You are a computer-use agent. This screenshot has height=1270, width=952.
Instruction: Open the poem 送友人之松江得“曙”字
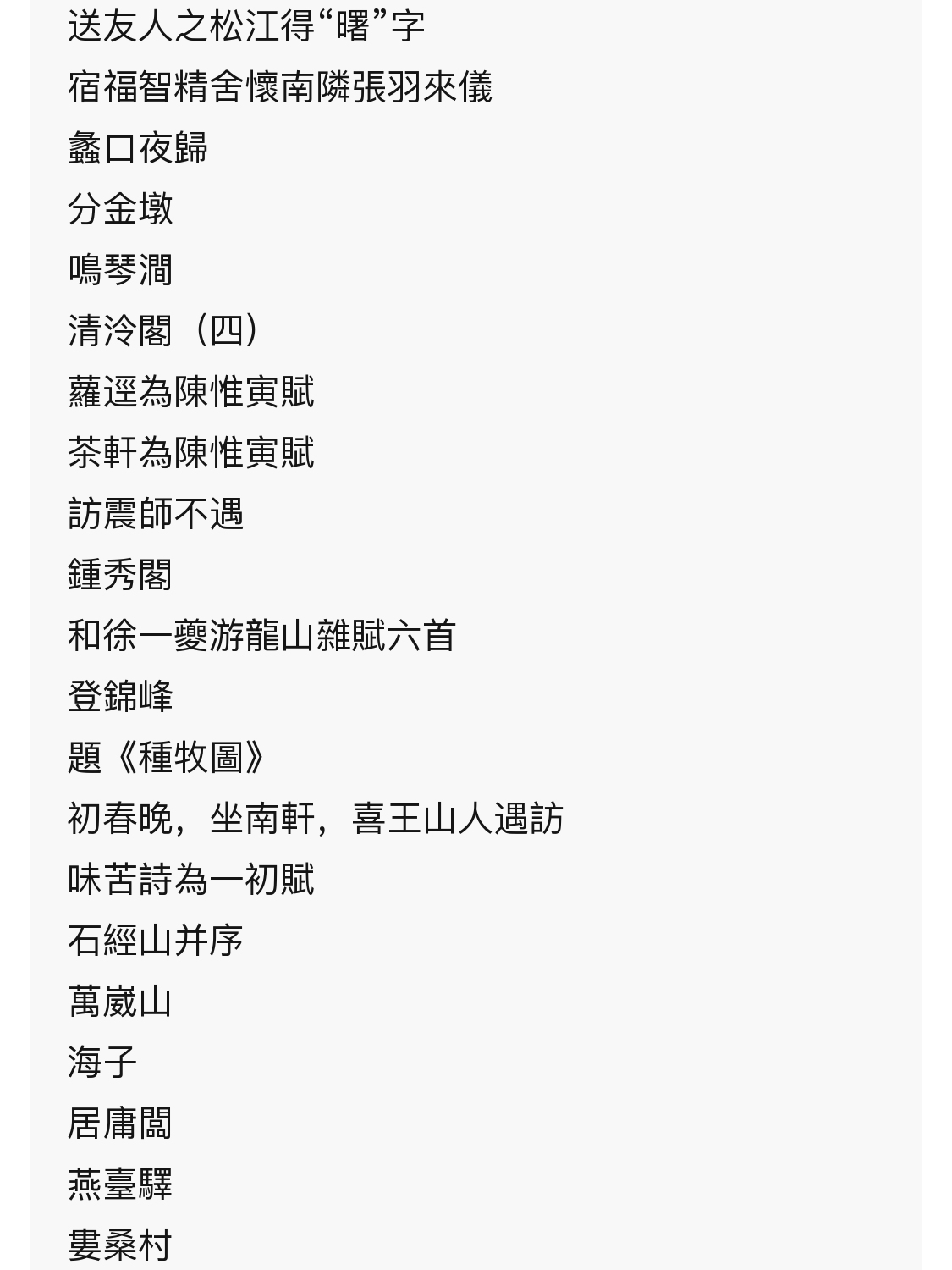(245, 26)
